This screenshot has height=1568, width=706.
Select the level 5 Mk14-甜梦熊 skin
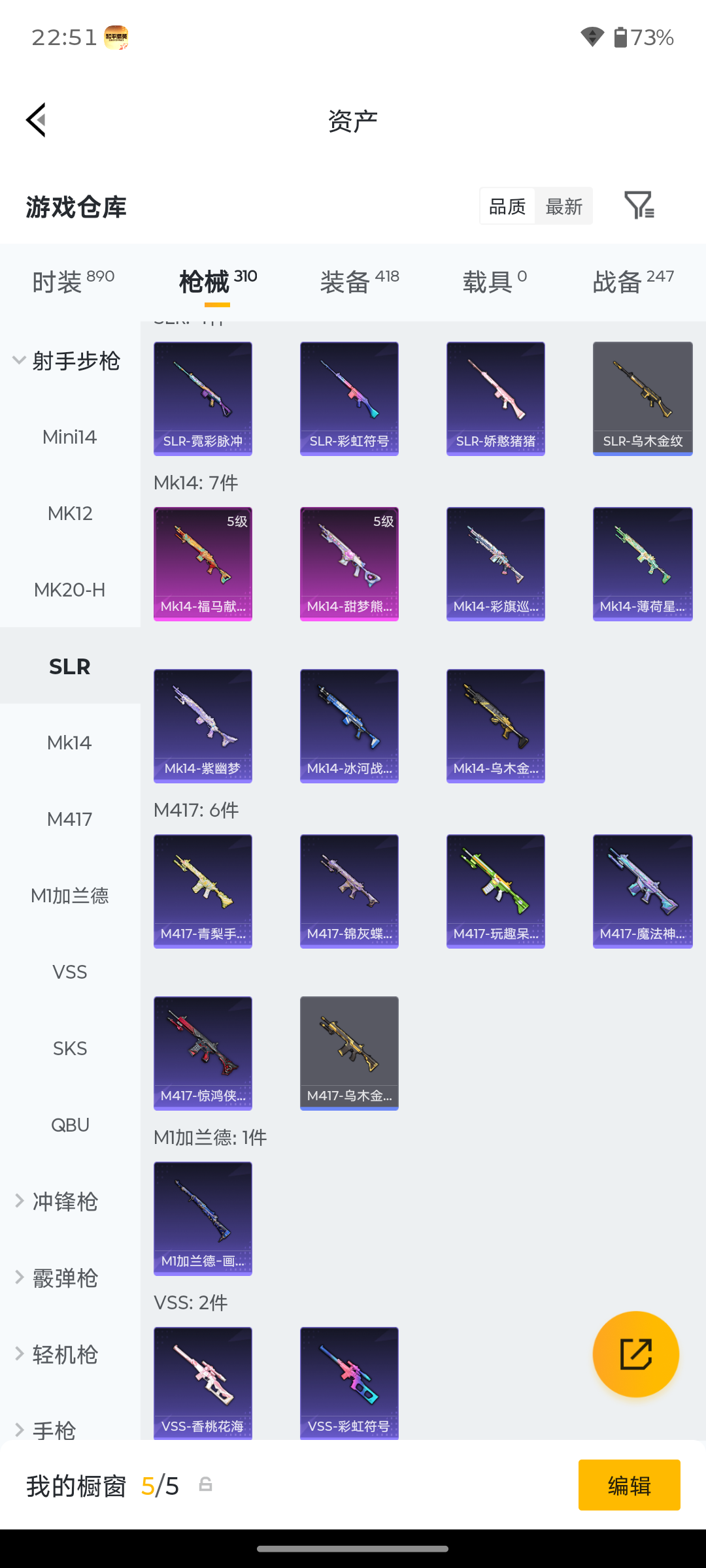pos(349,564)
